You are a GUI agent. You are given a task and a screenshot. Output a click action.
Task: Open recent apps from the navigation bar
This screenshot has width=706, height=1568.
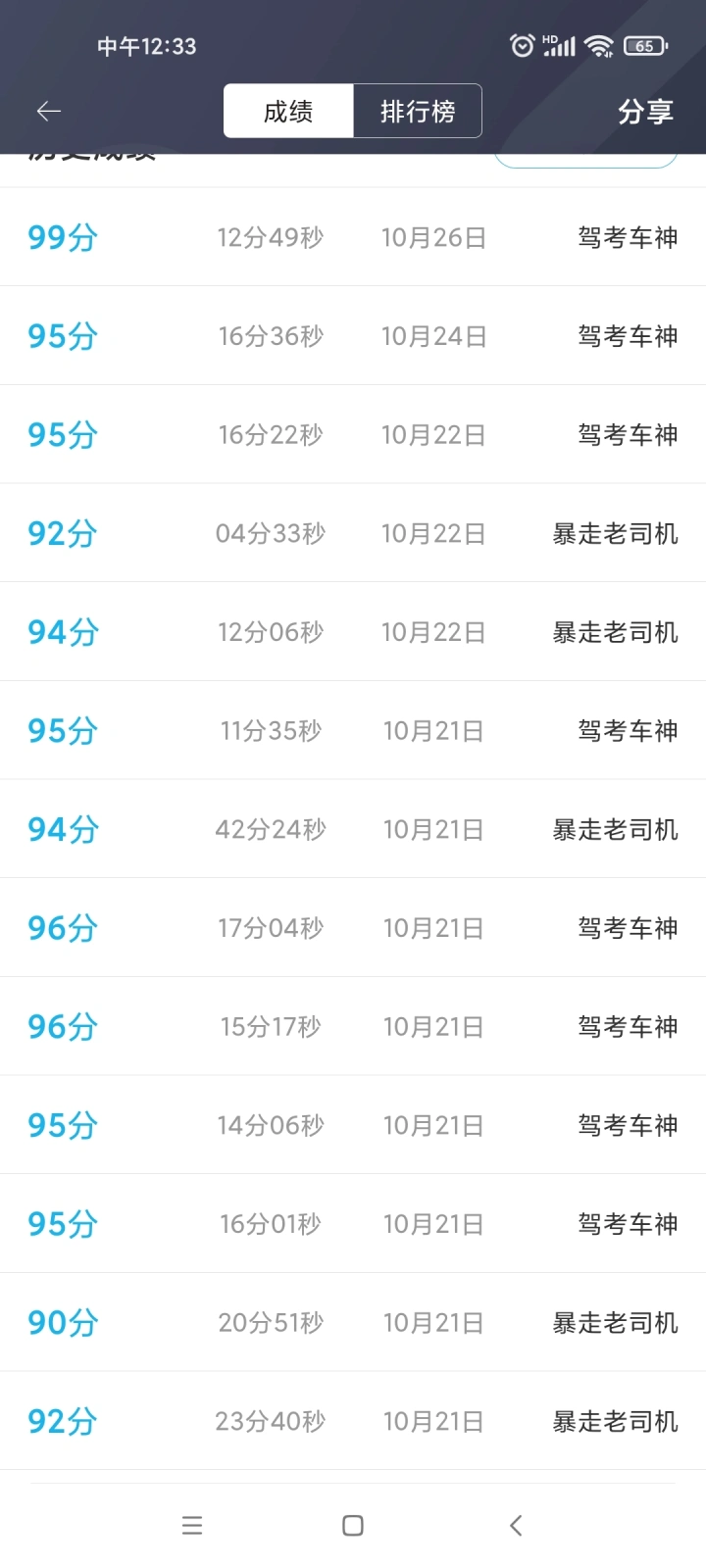click(x=192, y=1525)
